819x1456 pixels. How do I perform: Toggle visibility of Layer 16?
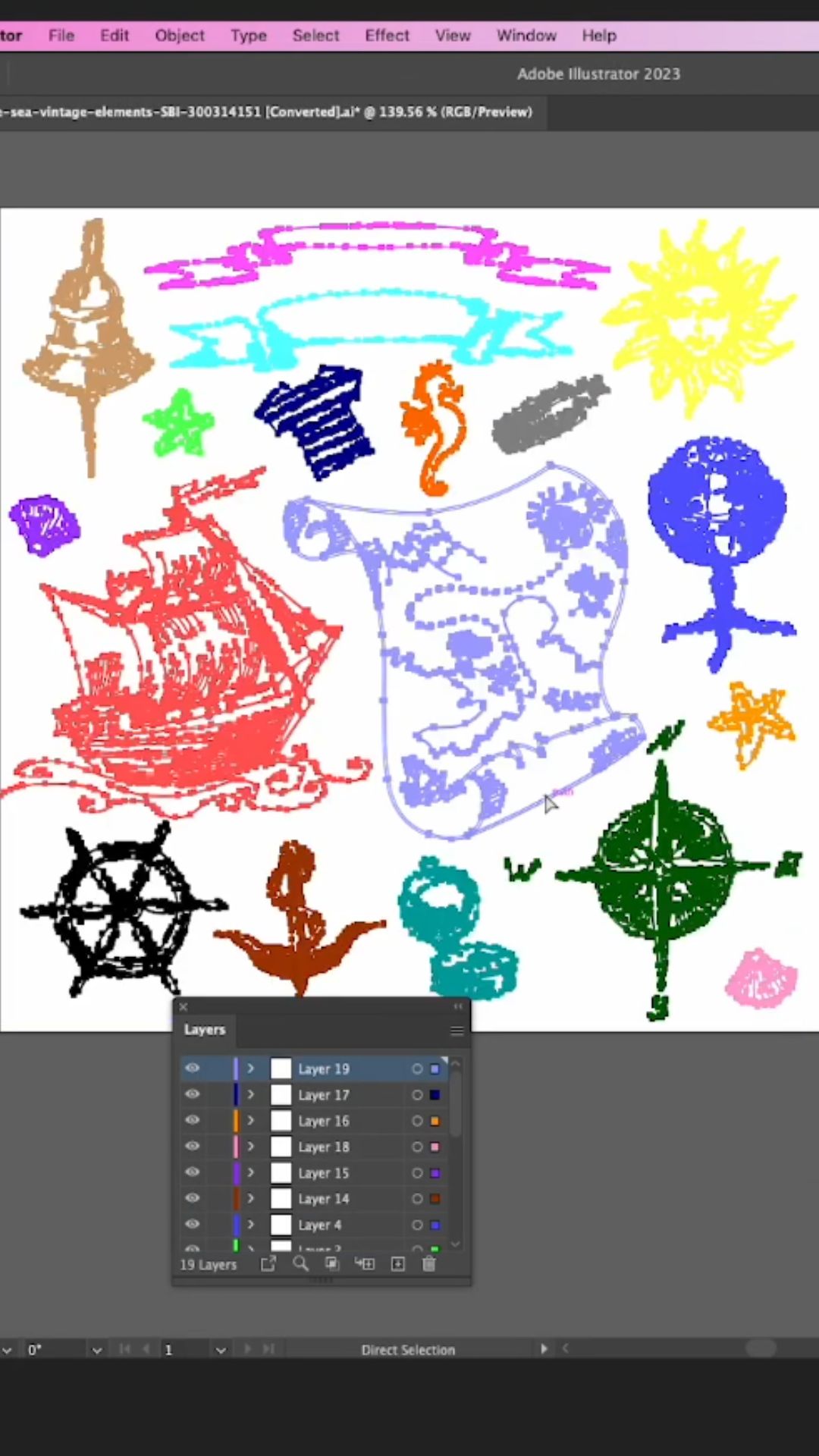(193, 1120)
